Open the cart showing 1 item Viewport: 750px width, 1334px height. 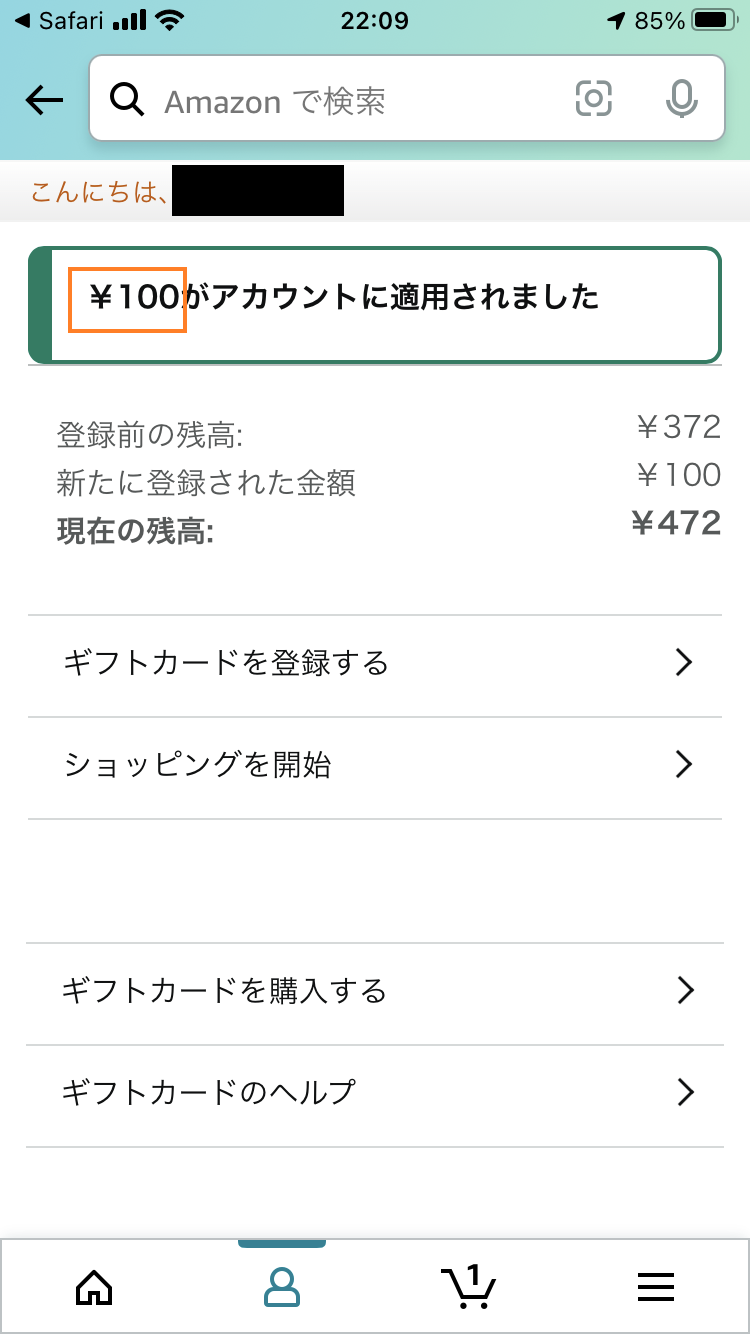[x=469, y=1287]
